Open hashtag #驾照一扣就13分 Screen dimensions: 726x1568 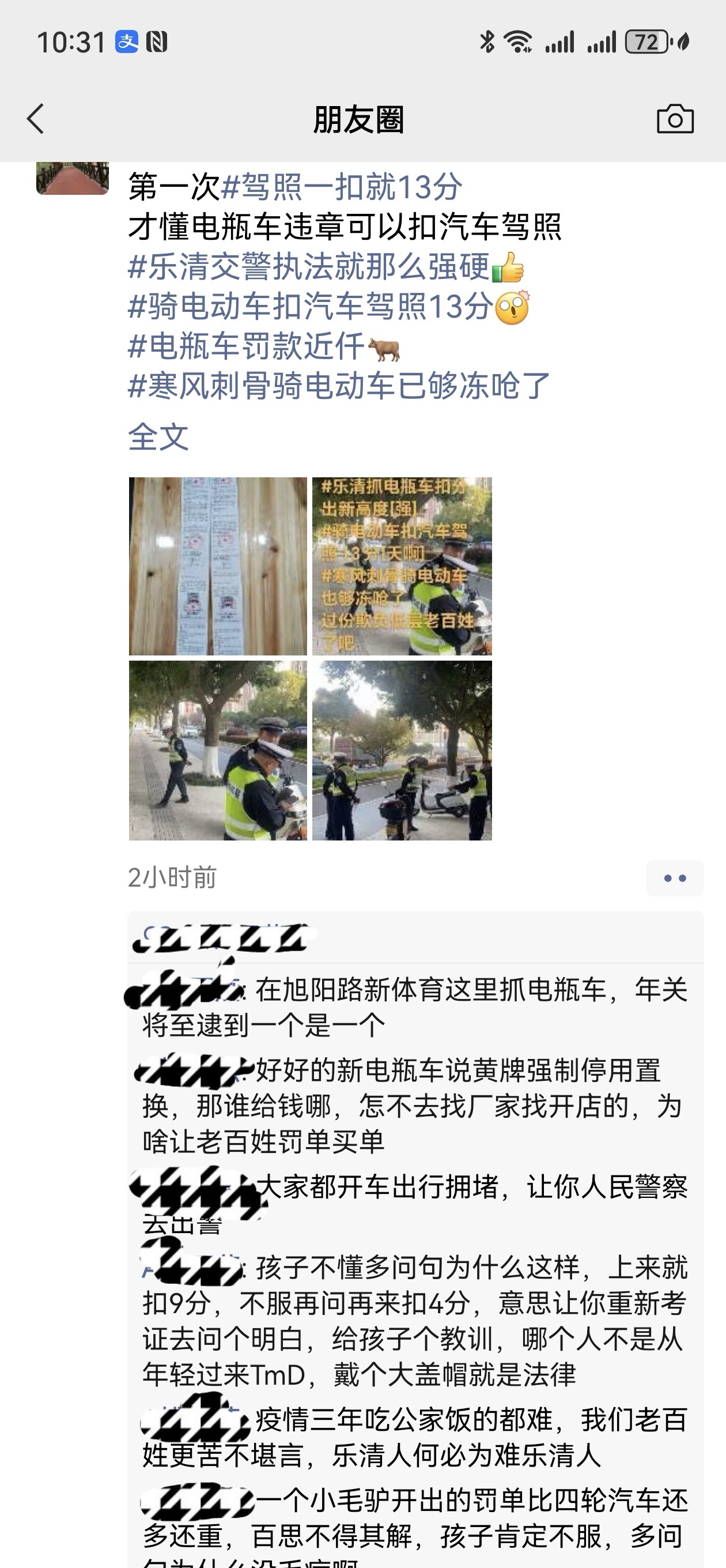click(342, 186)
